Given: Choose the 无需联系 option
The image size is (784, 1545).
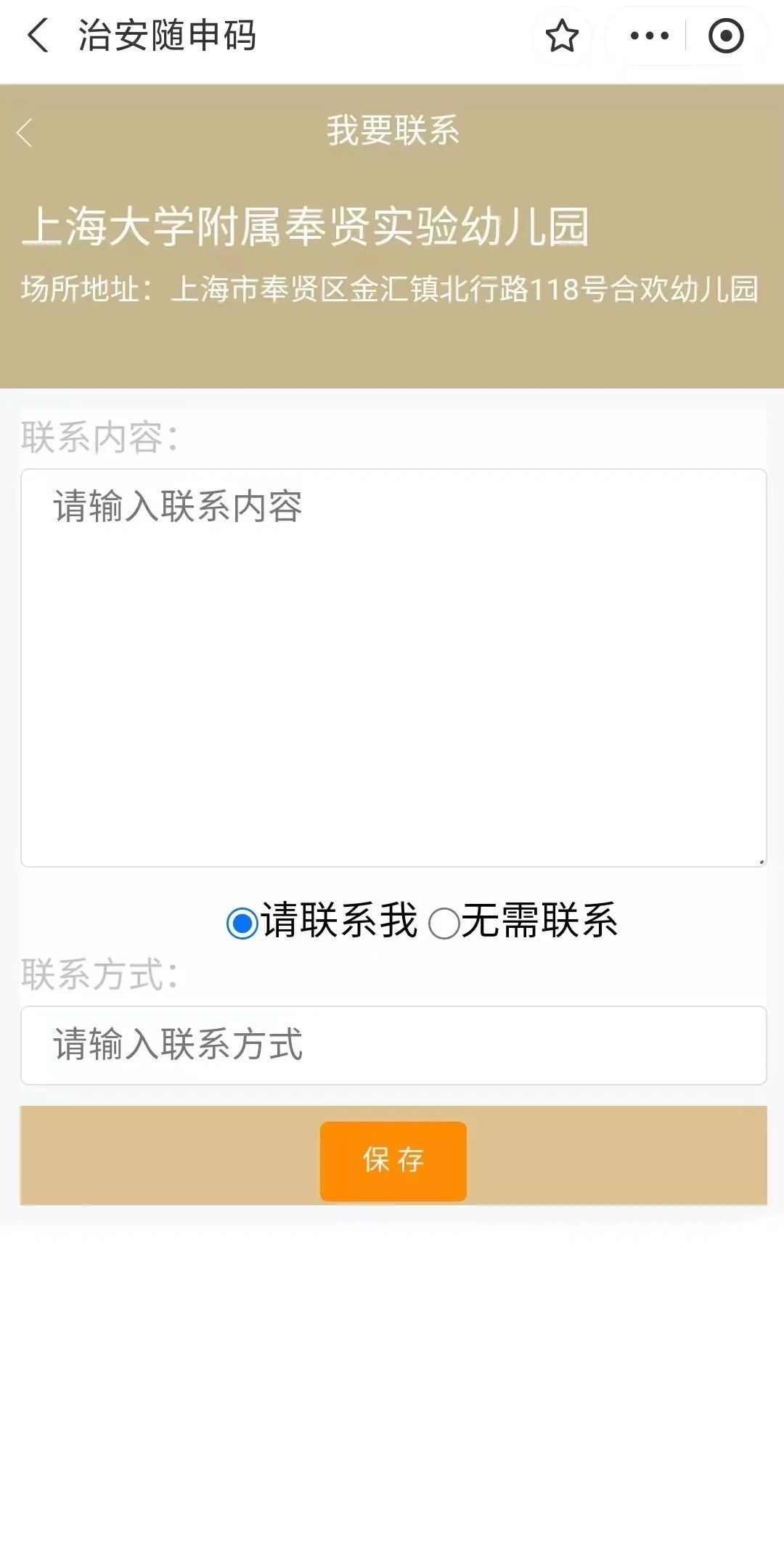Looking at the screenshot, I should (x=444, y=924).
